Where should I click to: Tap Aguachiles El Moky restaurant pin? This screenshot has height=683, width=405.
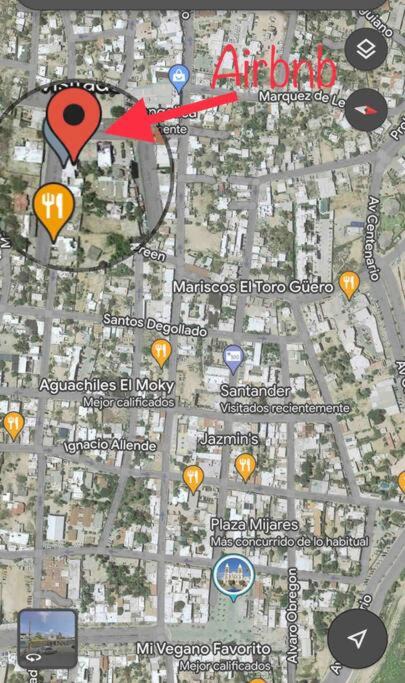coord(161,353)
